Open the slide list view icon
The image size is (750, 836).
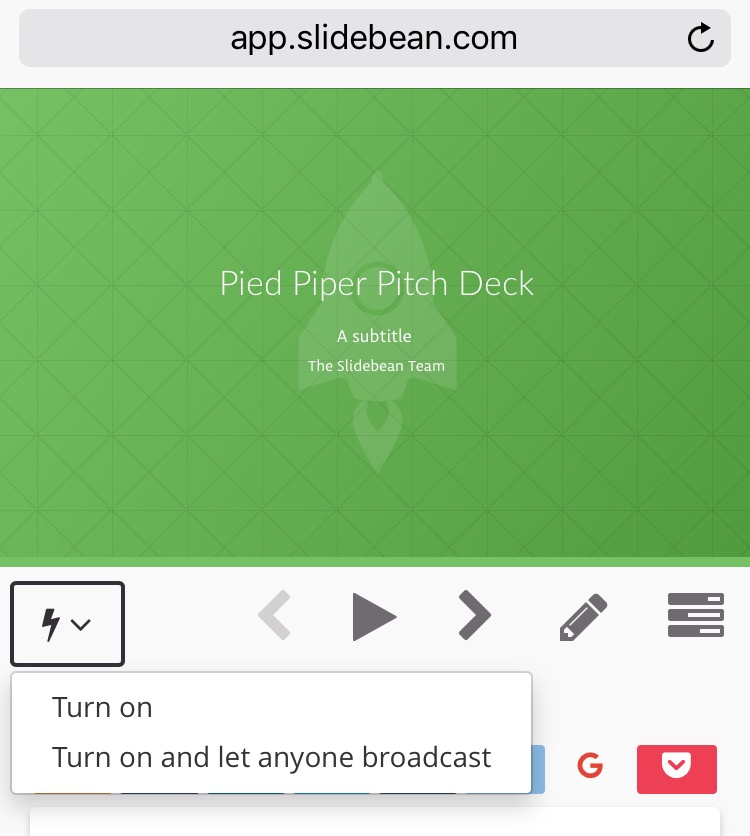(x=695, y=616)
